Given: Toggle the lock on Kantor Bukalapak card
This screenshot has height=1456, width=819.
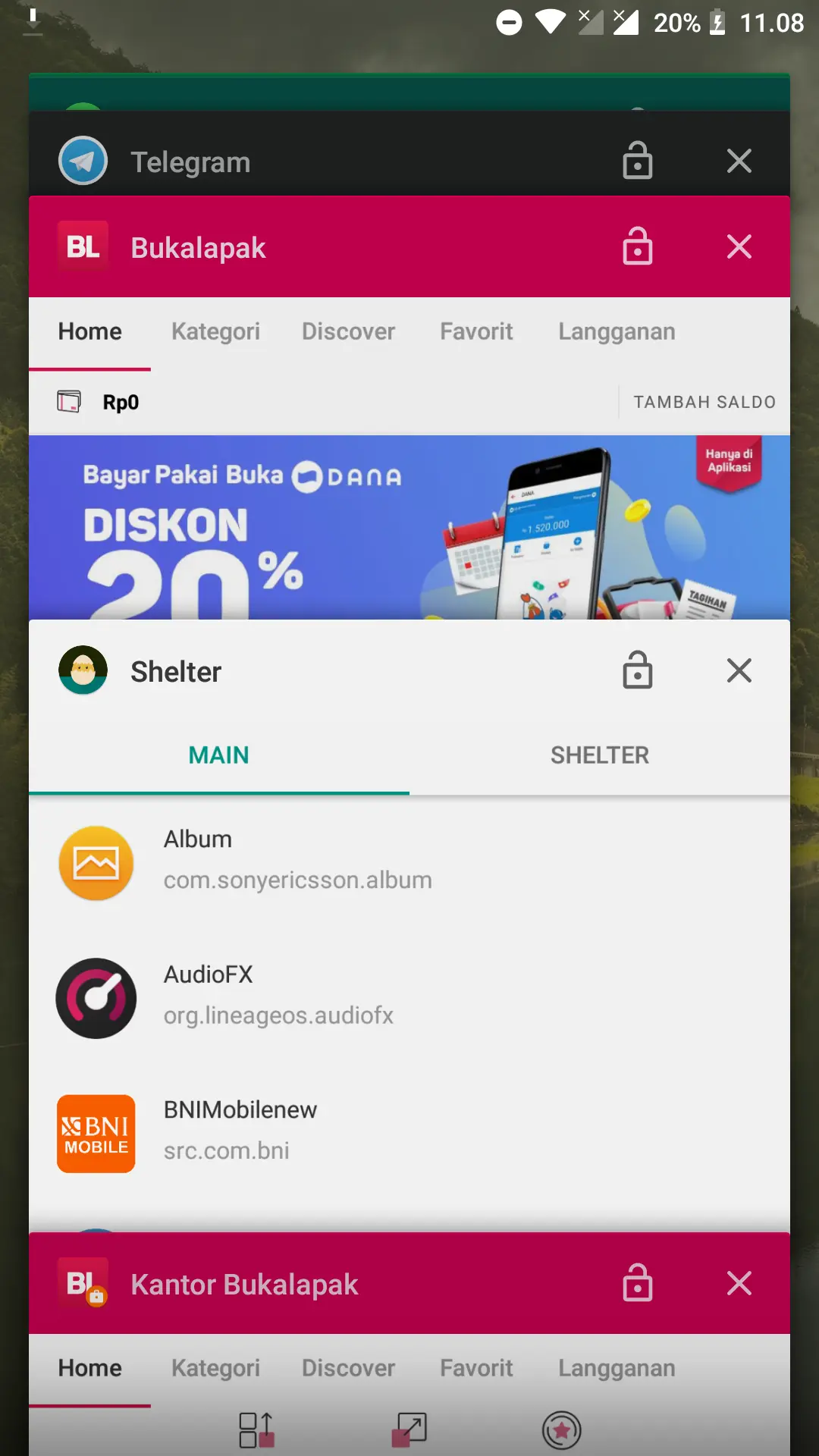Looking at the screenshot, I should [637, 1283].
